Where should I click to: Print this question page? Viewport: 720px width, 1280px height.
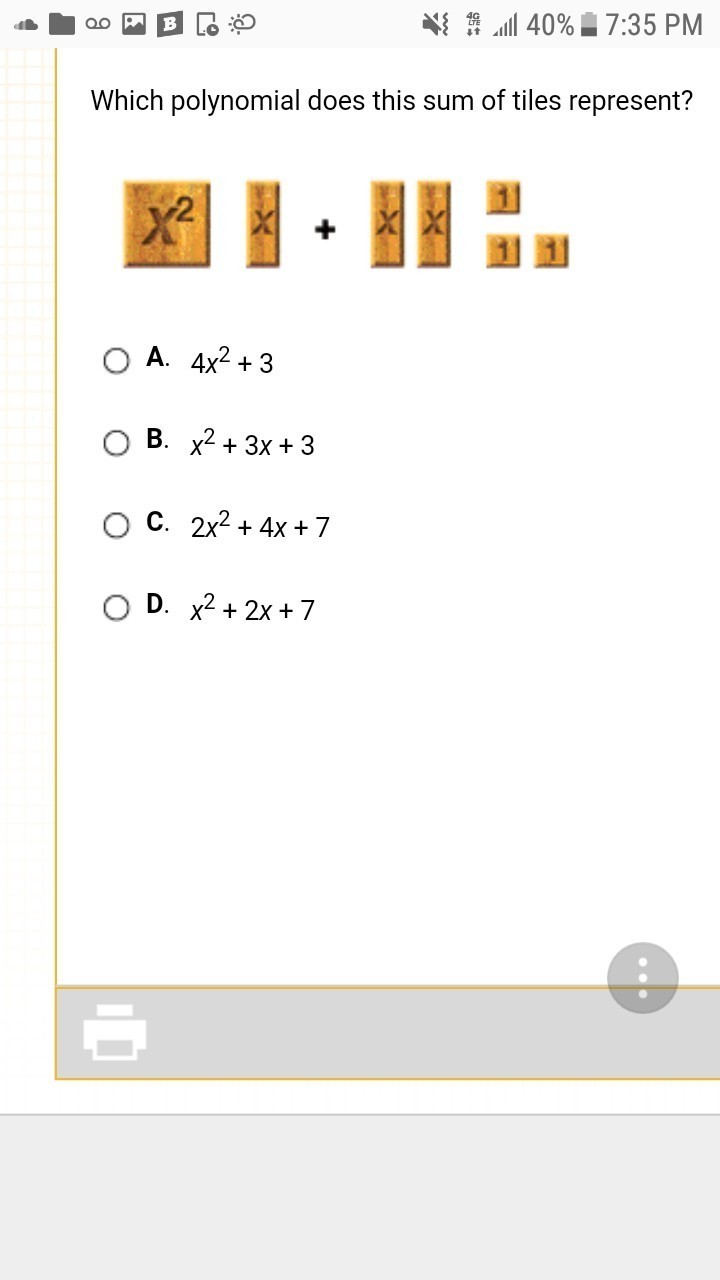pos(115,1033)
